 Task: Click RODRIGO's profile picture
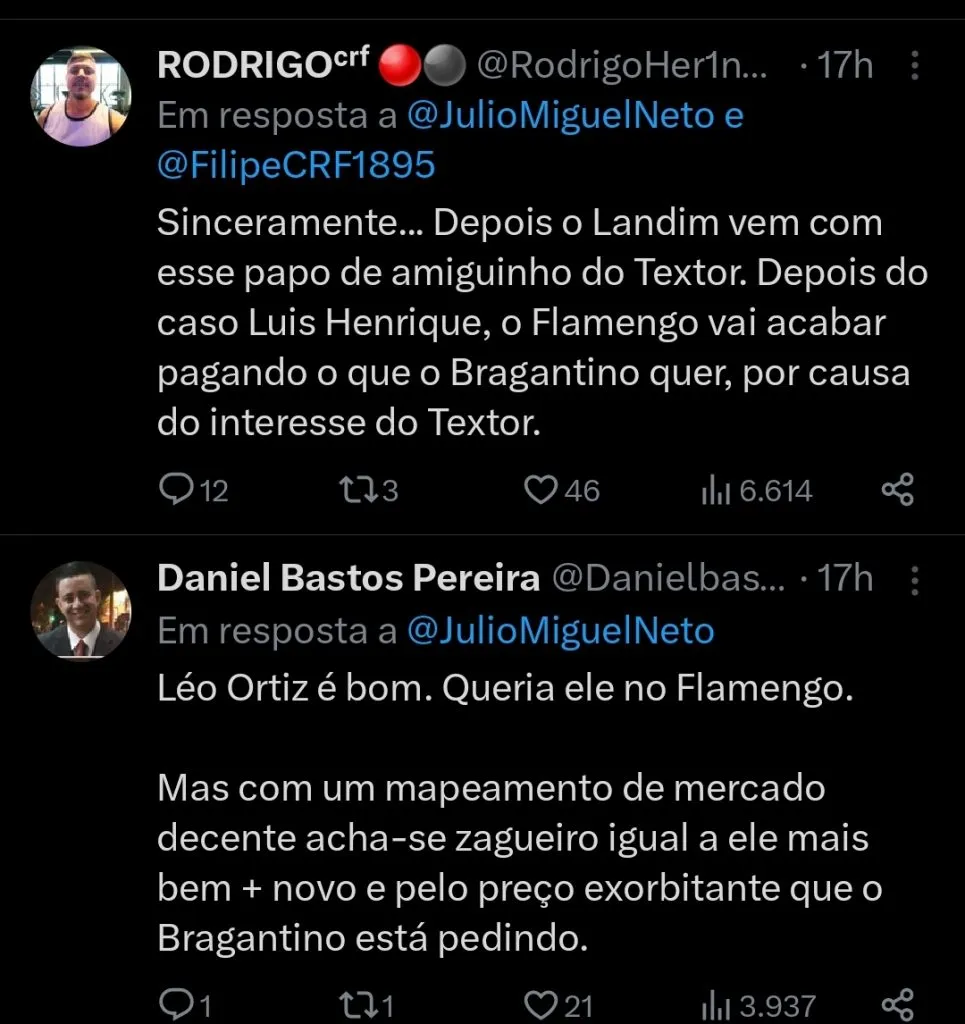[x=80, y=94]
